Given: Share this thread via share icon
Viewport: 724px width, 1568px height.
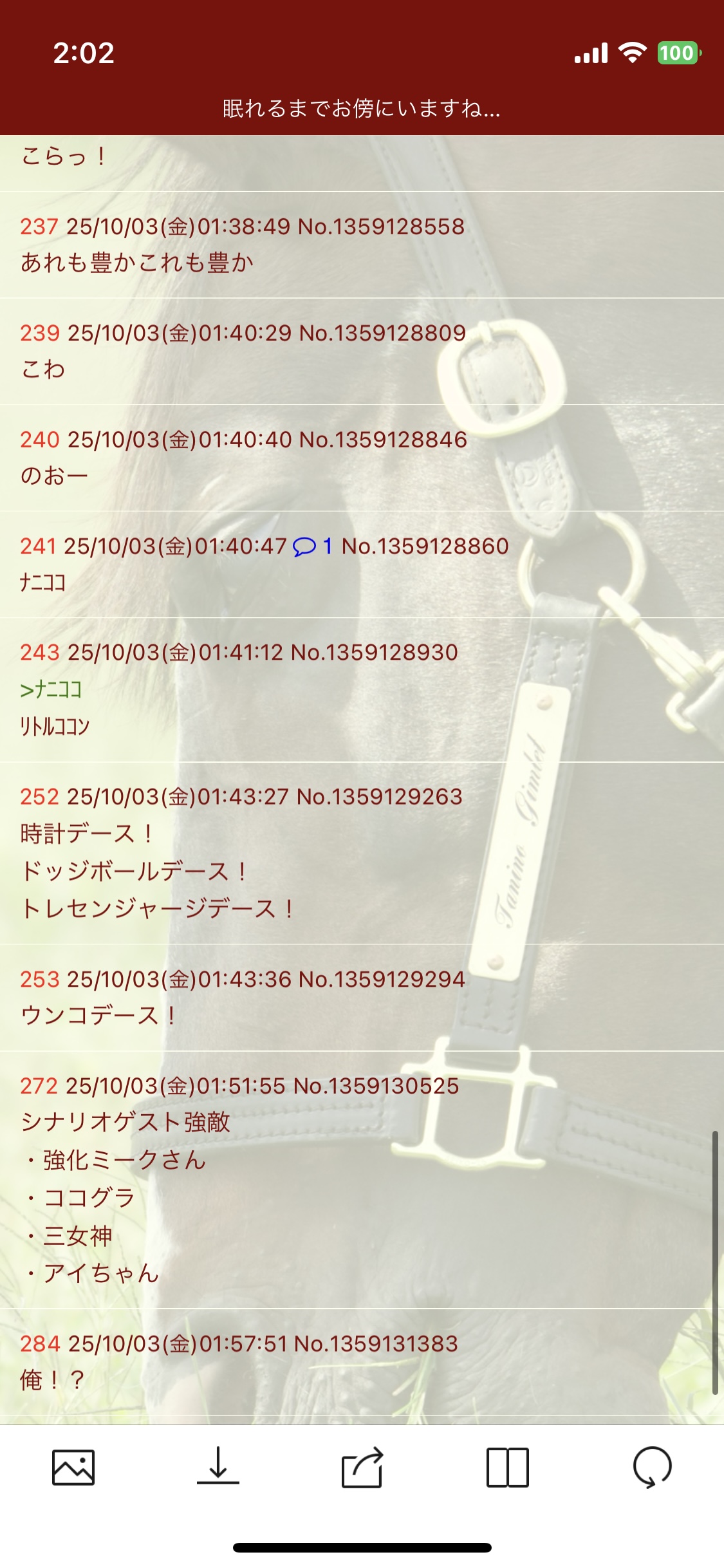Looking at the screenshot, I should coord(362,1467).
